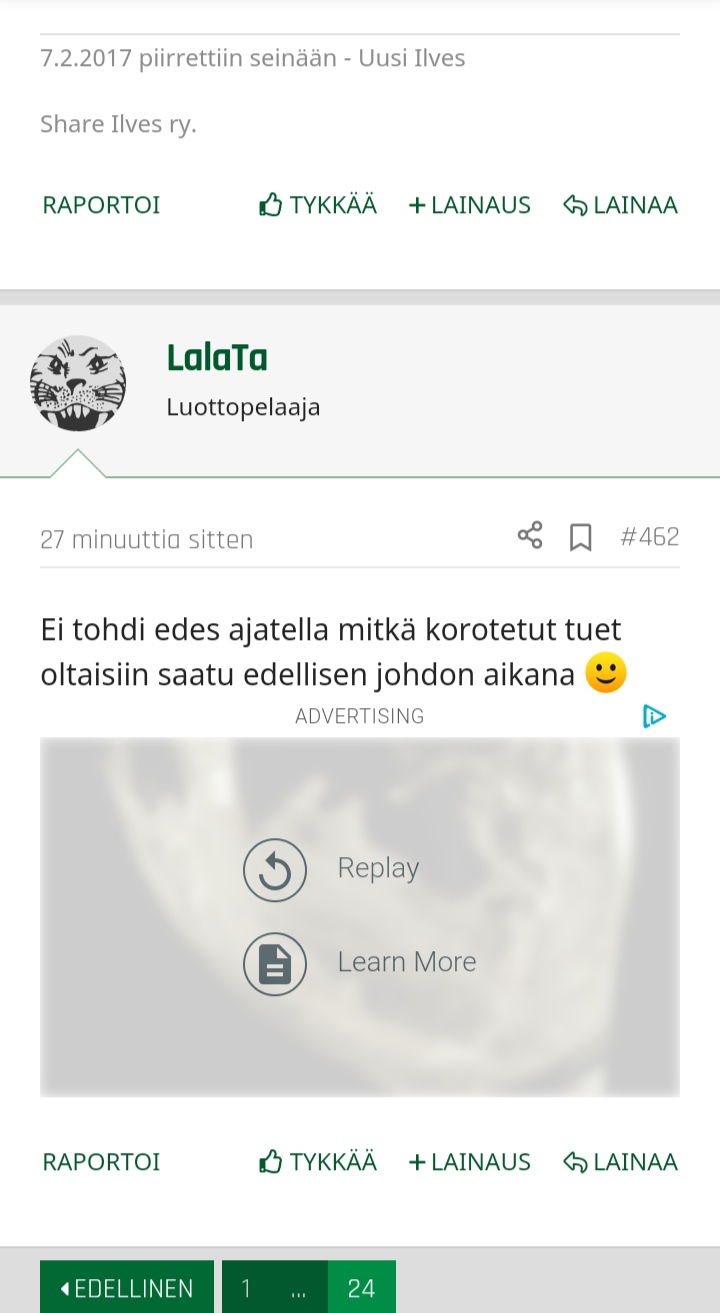Like LalaTa's post with Tykkää

point(318,1162)
